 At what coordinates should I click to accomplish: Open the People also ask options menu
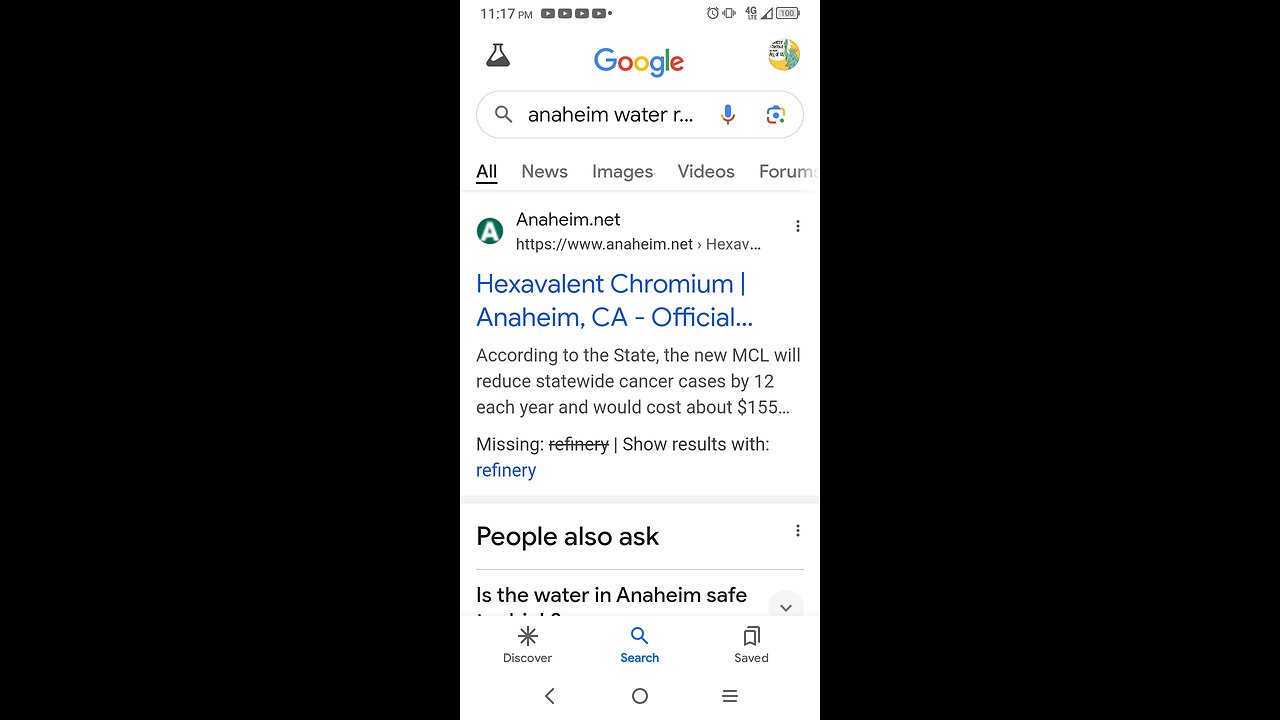(797, 531)
